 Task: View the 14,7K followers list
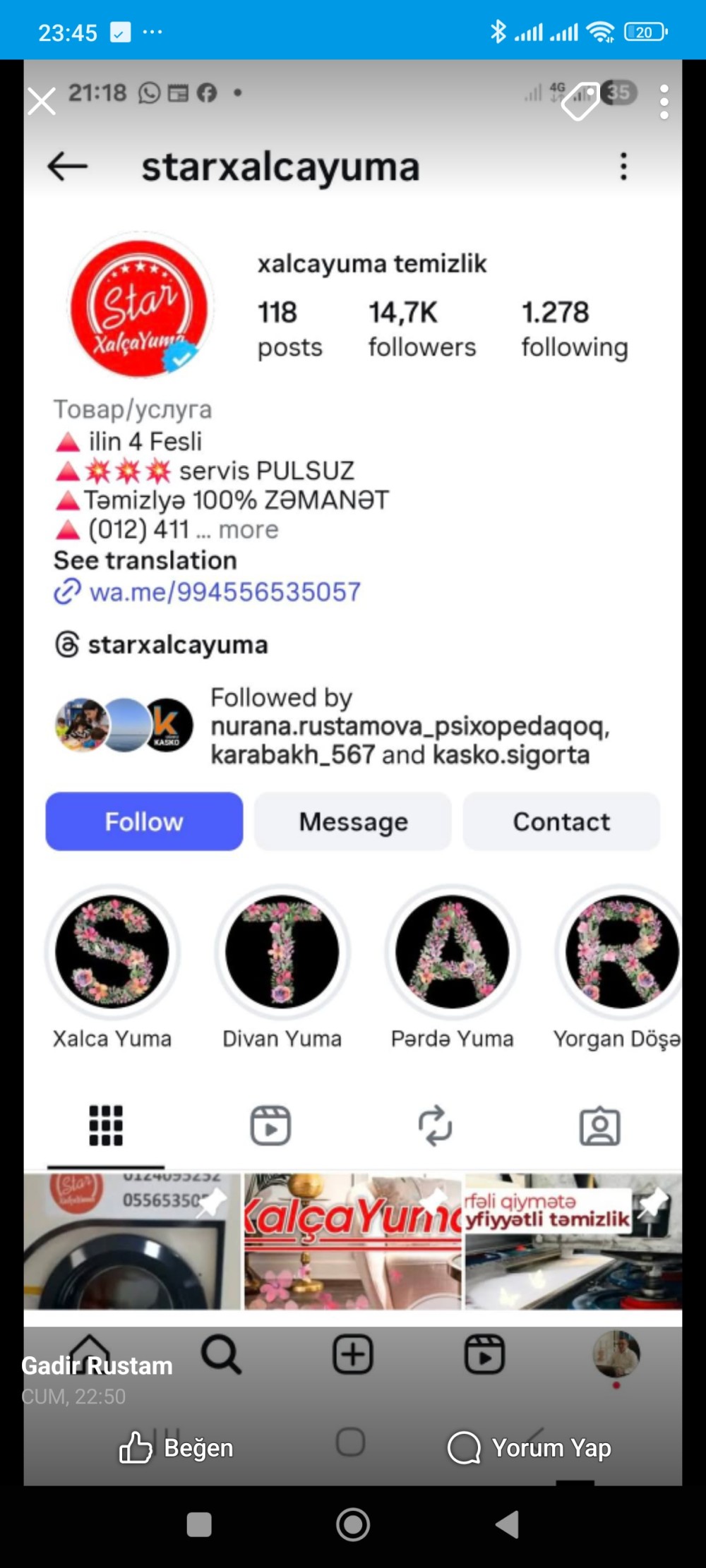(x=421, y=328)
